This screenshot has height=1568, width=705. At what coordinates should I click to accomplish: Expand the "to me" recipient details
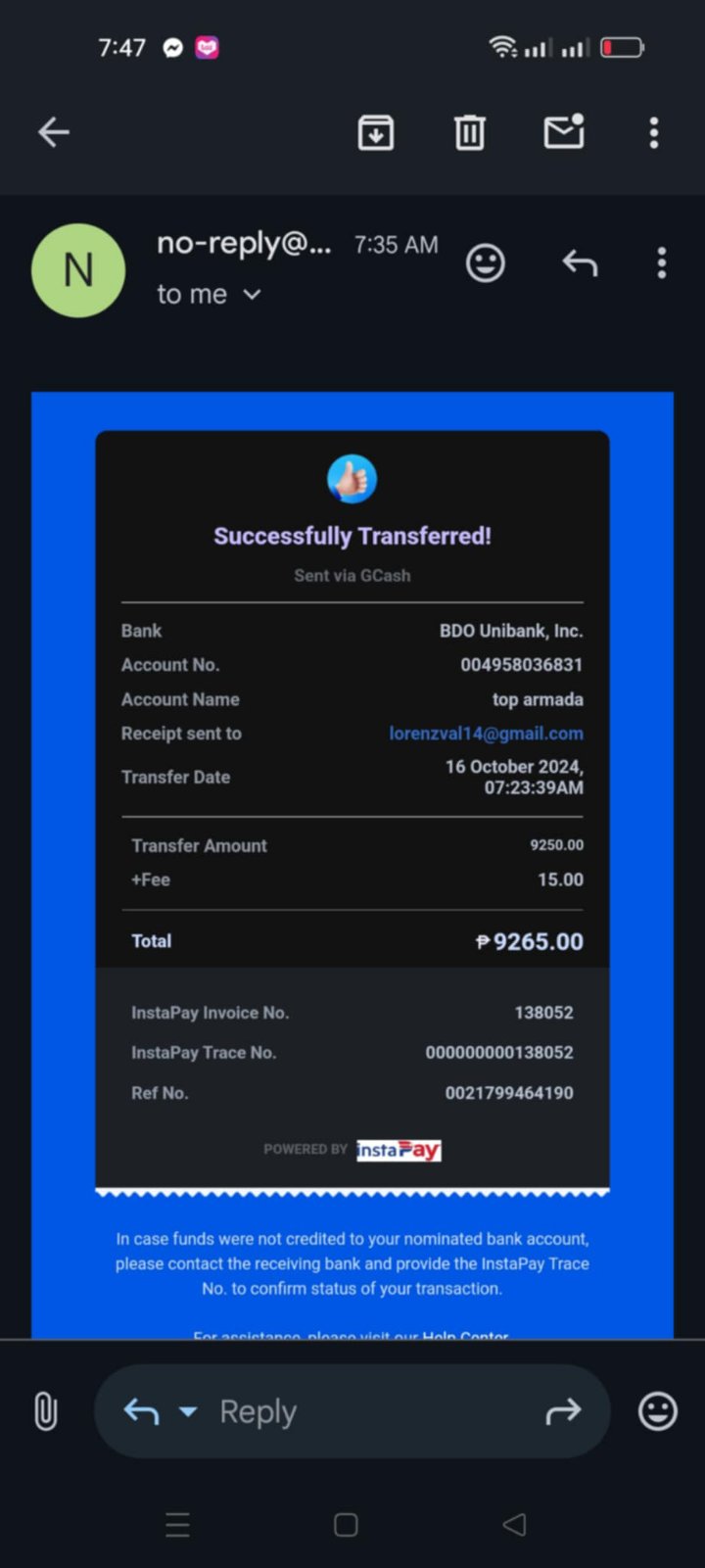pyautogui.click(x=252, y=294)
